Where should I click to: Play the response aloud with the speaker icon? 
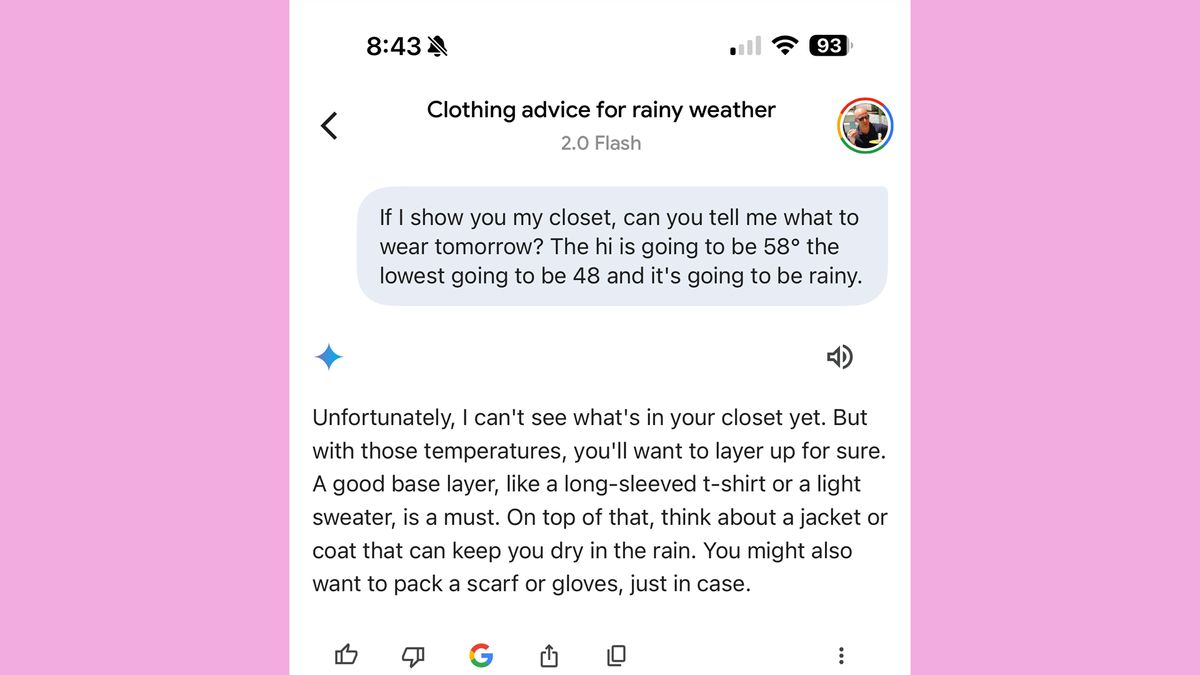click(840, 357)
